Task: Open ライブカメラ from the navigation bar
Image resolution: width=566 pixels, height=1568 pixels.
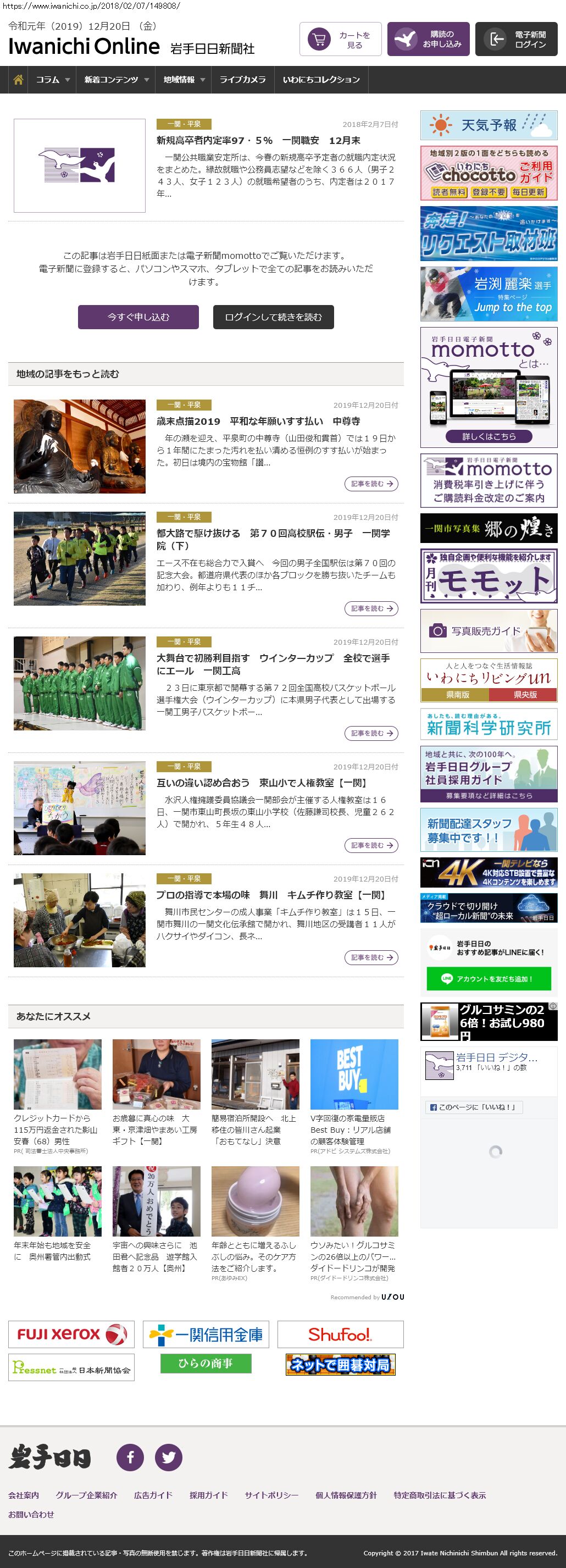Action: click(x=242, y=80)
